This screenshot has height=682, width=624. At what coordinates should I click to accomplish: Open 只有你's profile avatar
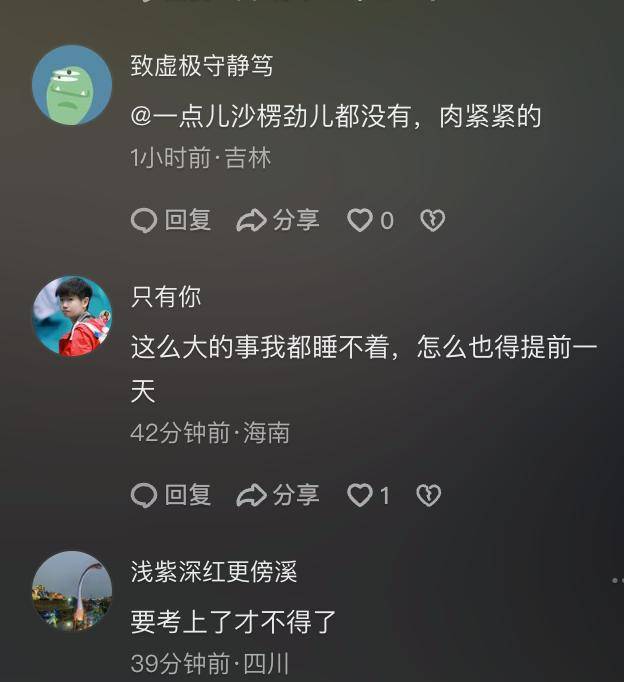(x=72, y=316)
